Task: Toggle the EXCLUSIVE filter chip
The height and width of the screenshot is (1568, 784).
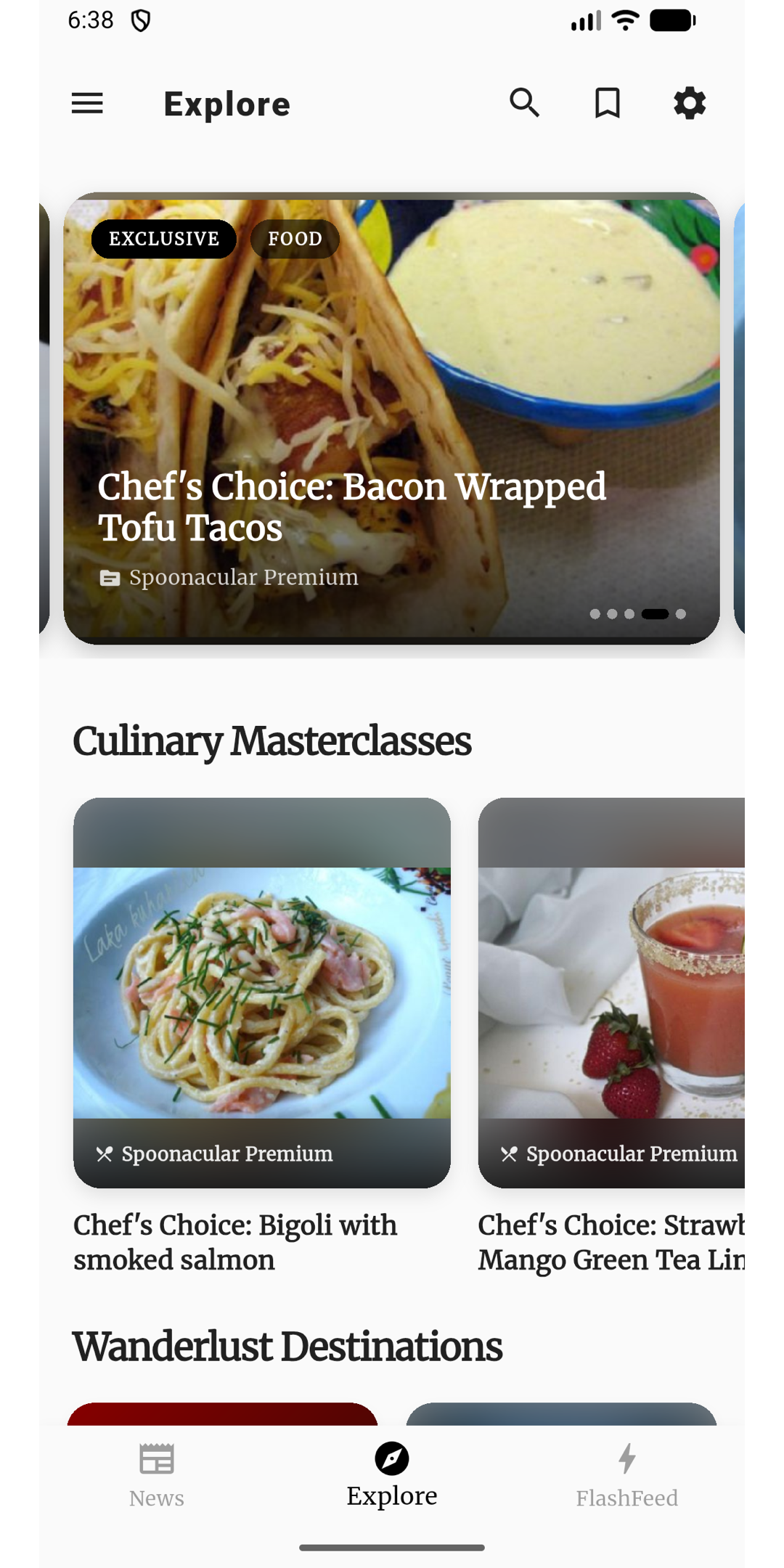Action: [x=164, y=239]
